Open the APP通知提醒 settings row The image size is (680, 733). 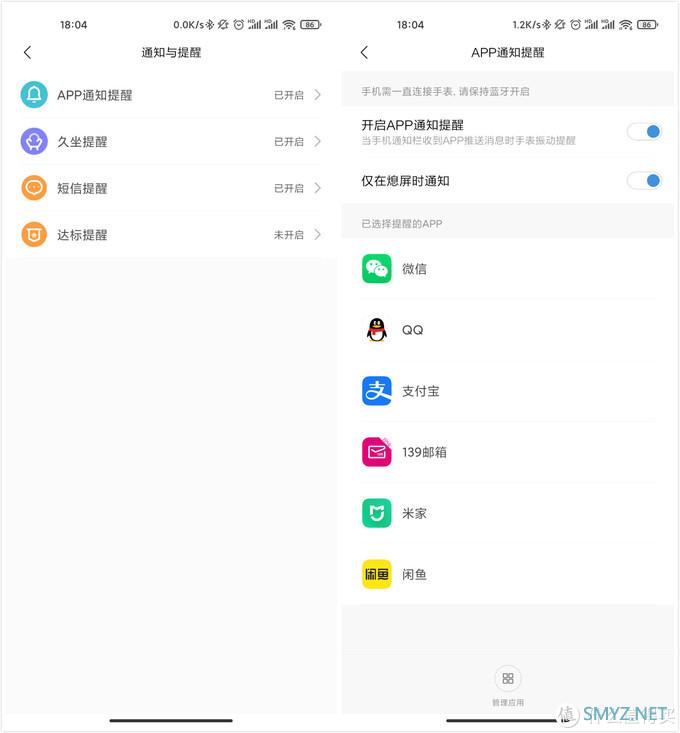coord(170,95)
